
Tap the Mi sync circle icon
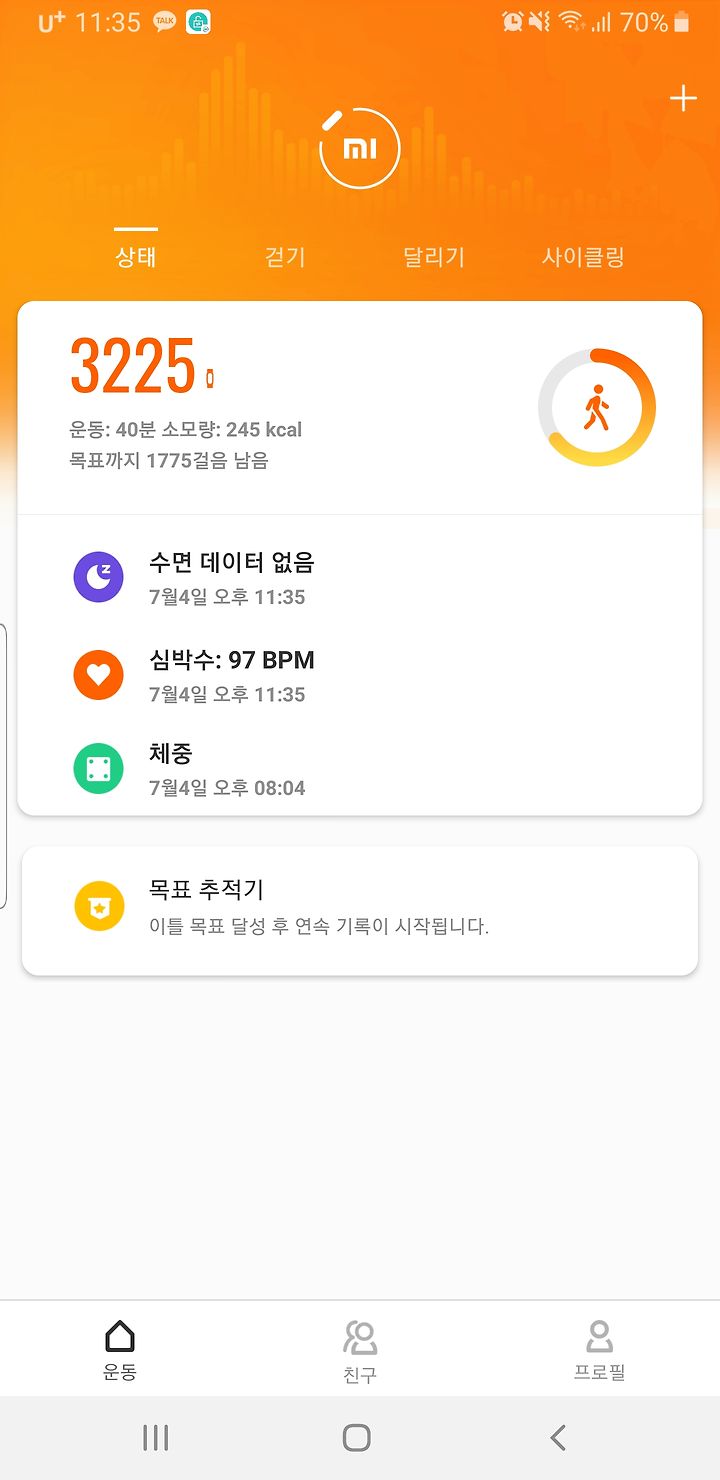click(x=360, y=149)
